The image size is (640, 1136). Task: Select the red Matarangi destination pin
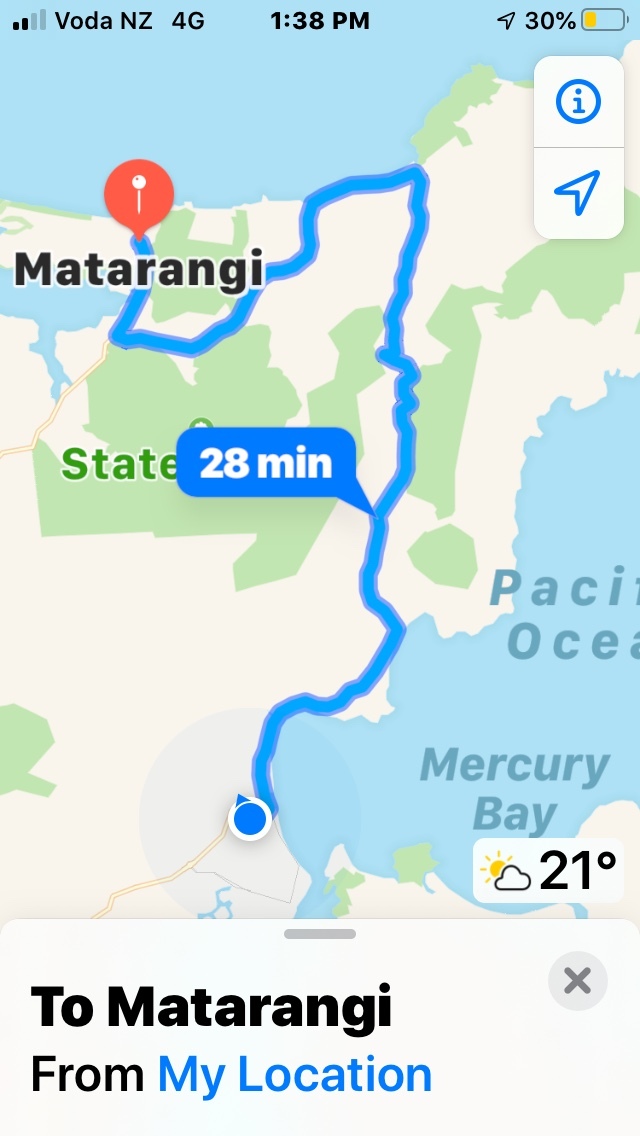(x=139, y=192)
